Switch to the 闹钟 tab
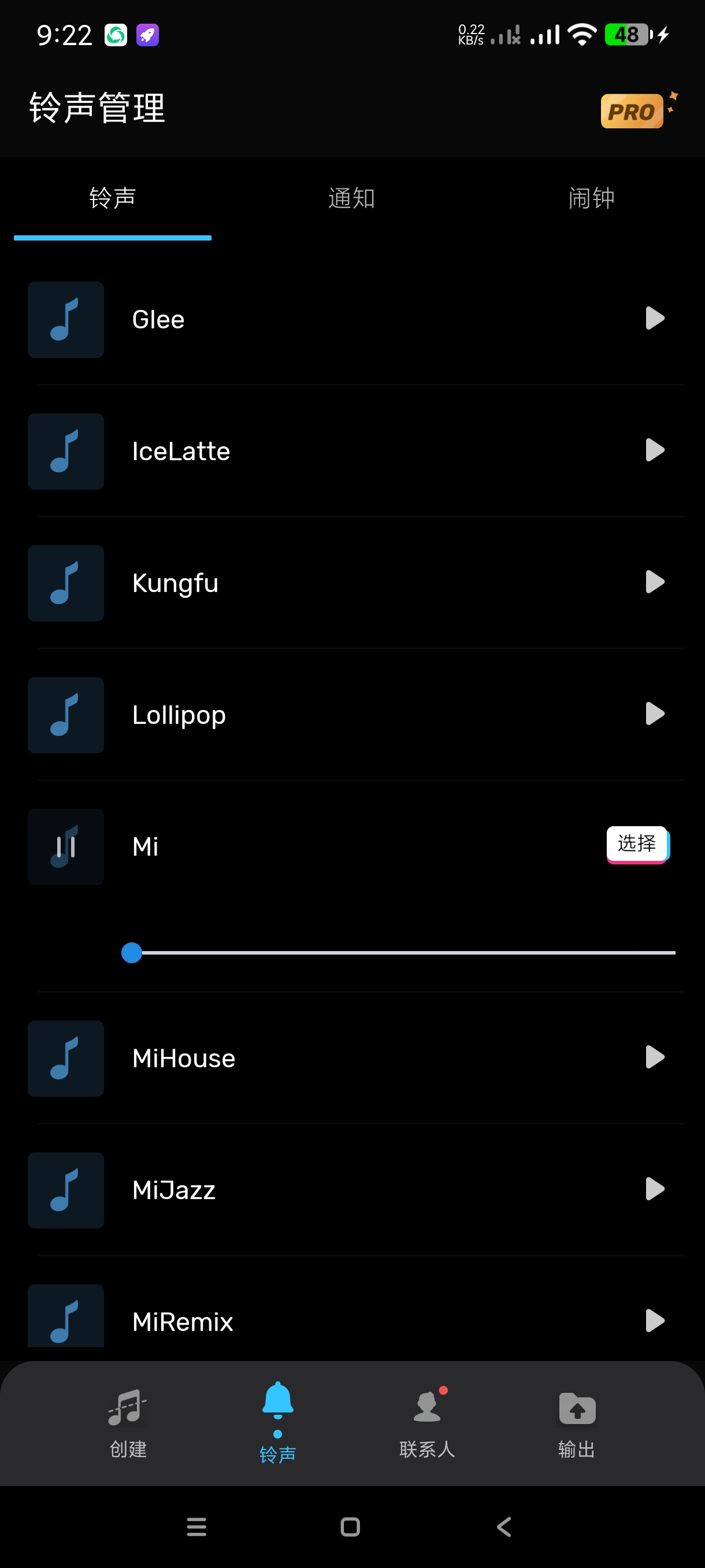Image resolution: width=705 pixels, height=1568 pixels. tap(591, 198)
